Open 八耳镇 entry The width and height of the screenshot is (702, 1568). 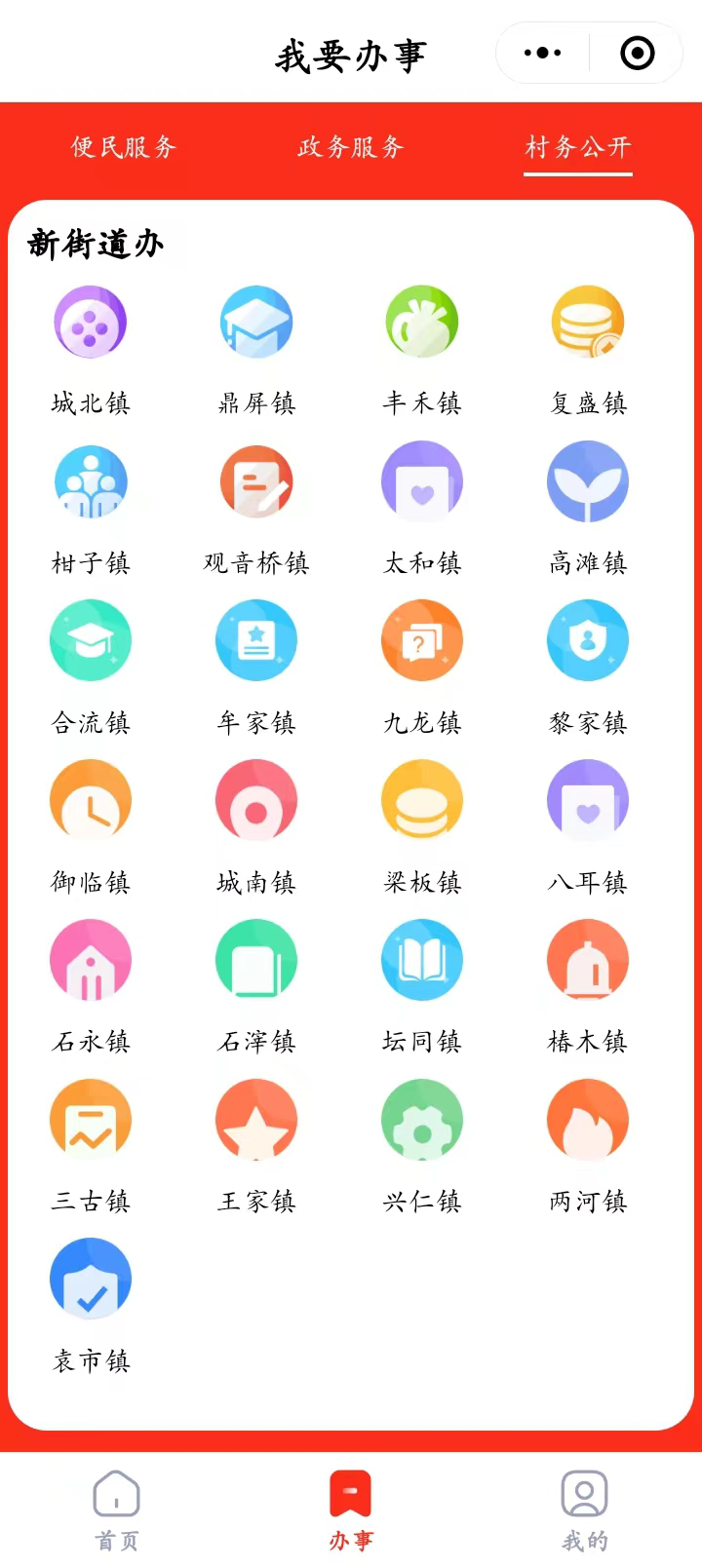588,828
